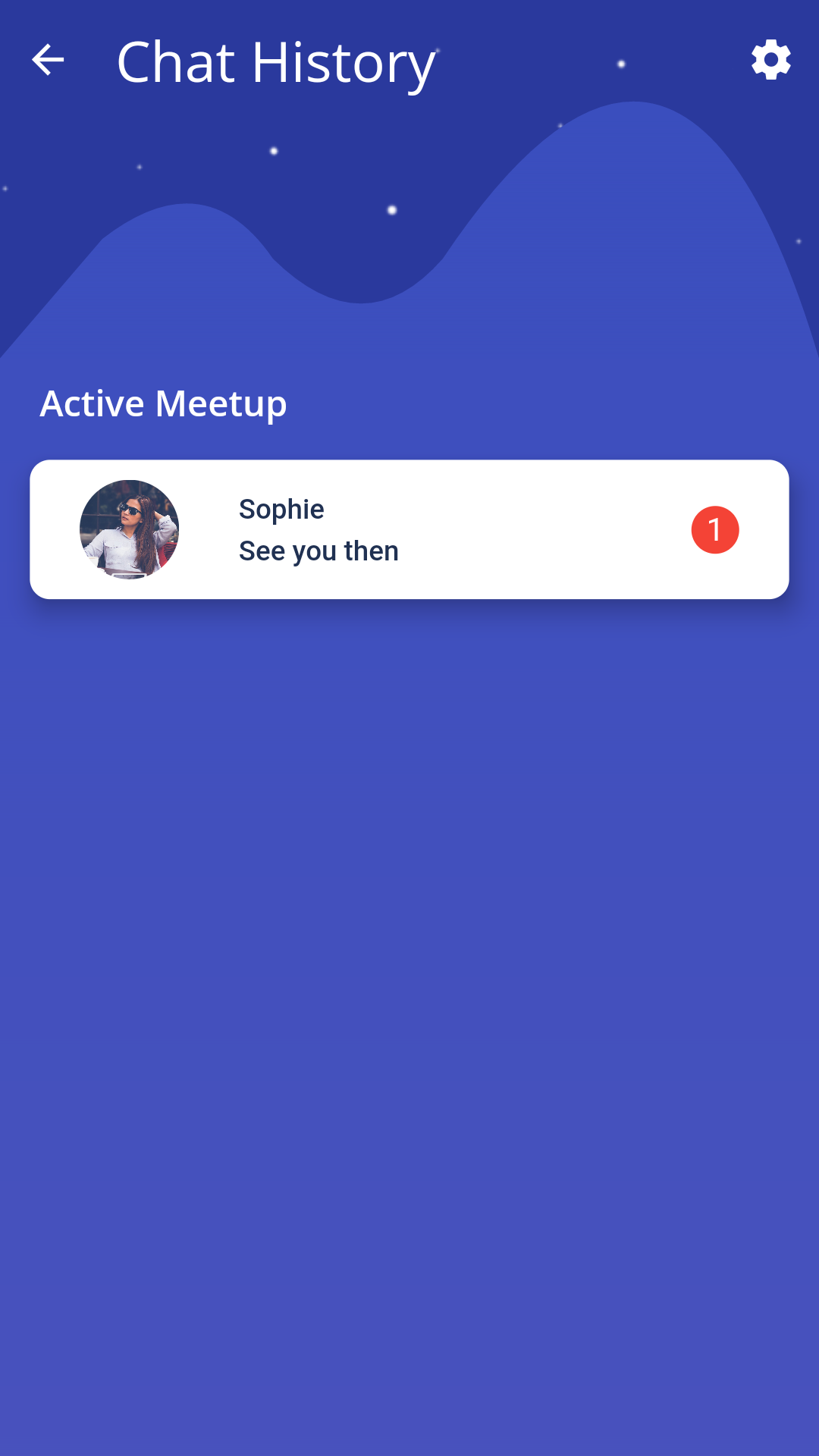Go back using the arrow icon
Image resolution: width=819 pixels, height=1456 pixels.
tap(48, 60)
